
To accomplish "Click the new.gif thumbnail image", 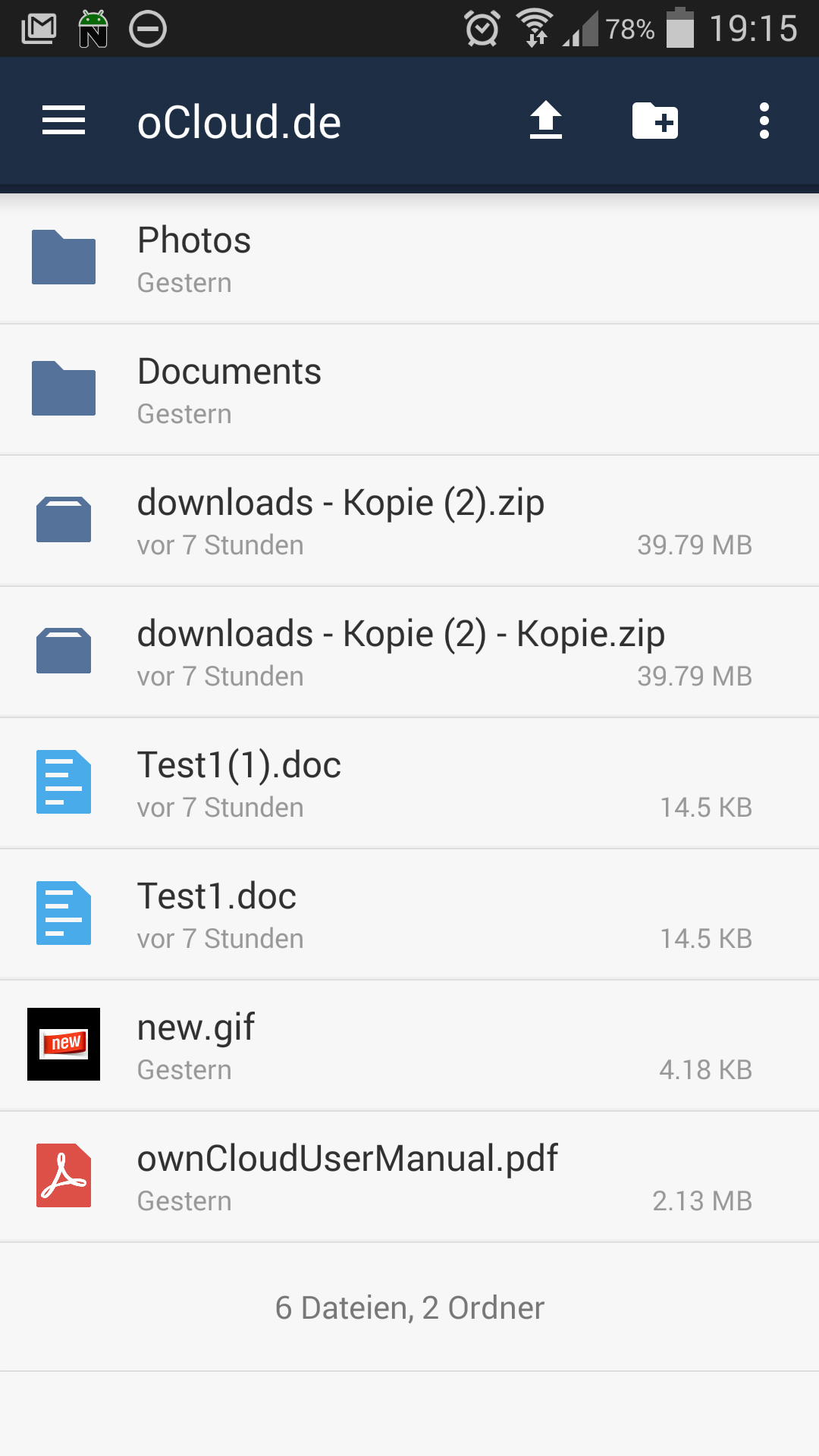I will point(64,1044).
